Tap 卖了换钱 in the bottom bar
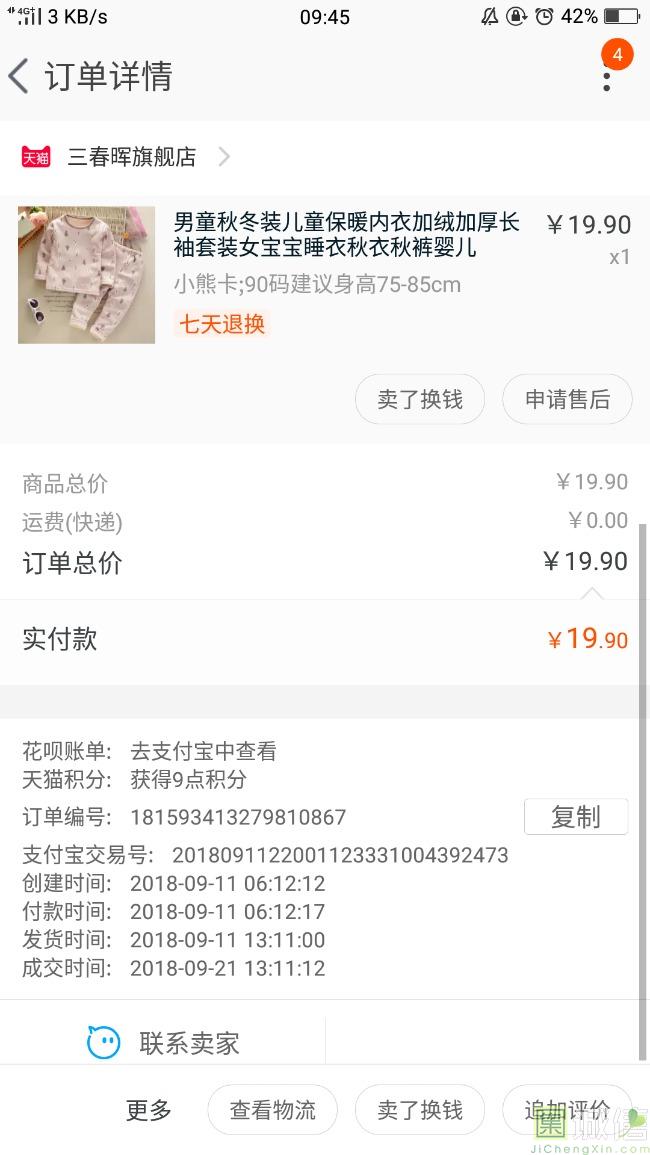The image size is (650, 1155). [420, 1110]
